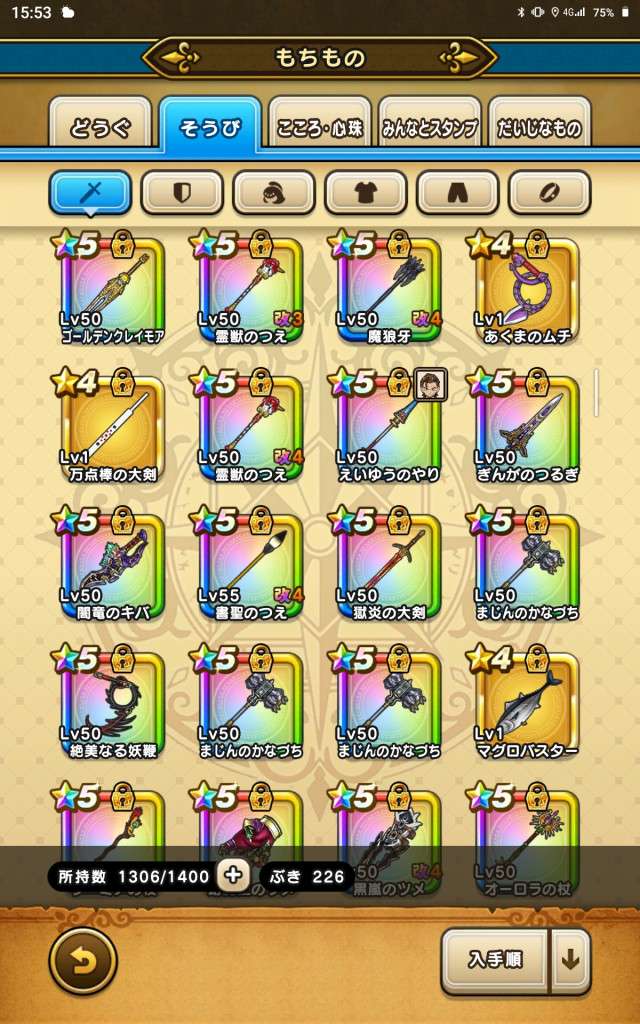640x1024 pixels.
Task: Expand inventory capacity with plus button
Action: coord(233,876)
